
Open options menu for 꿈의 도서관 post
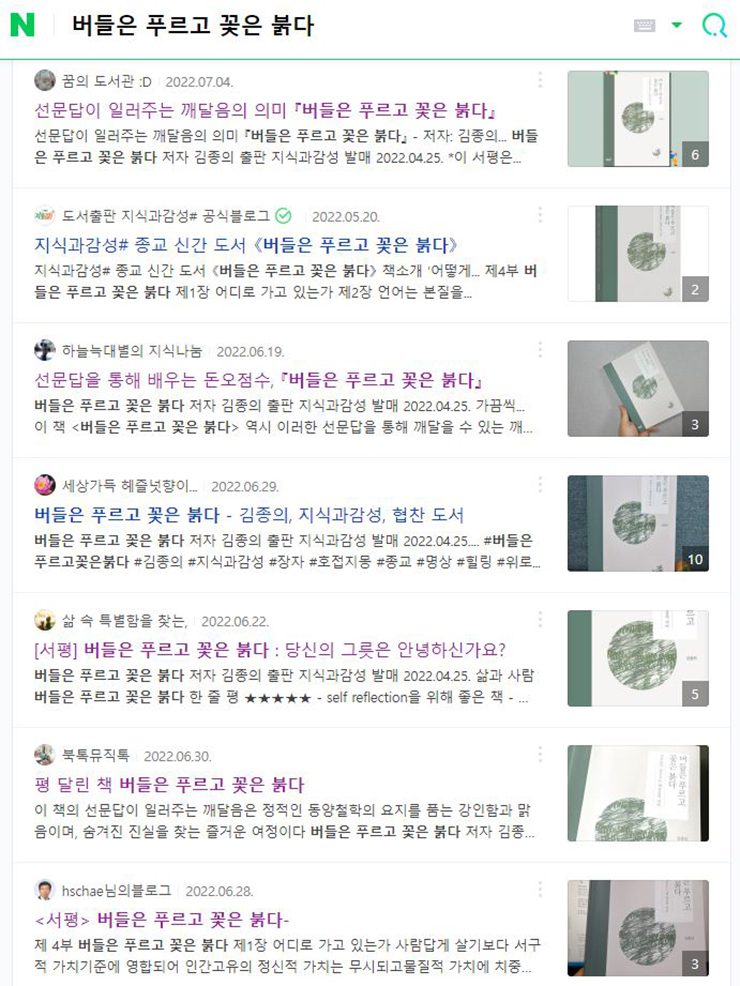tap(539, 80)
